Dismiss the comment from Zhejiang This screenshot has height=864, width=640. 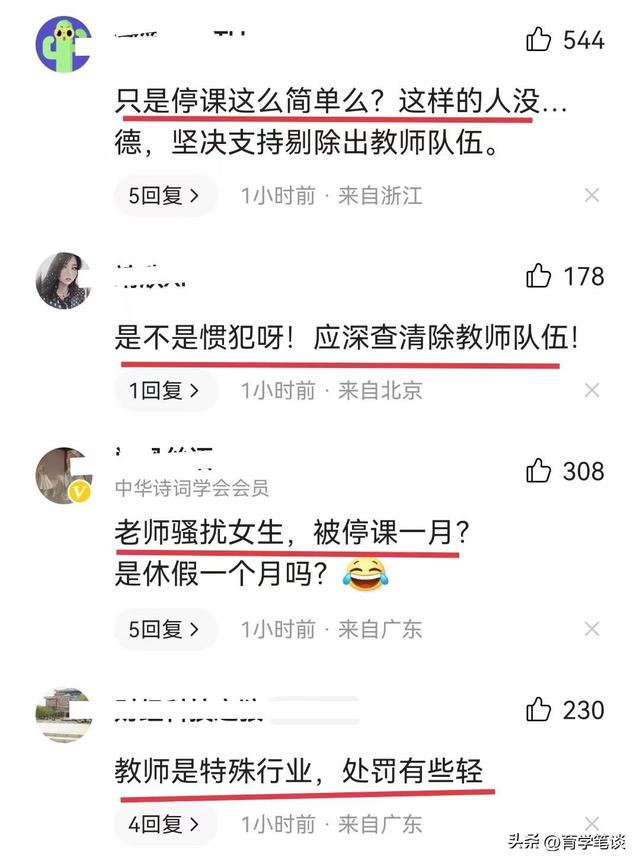[592, 195]
